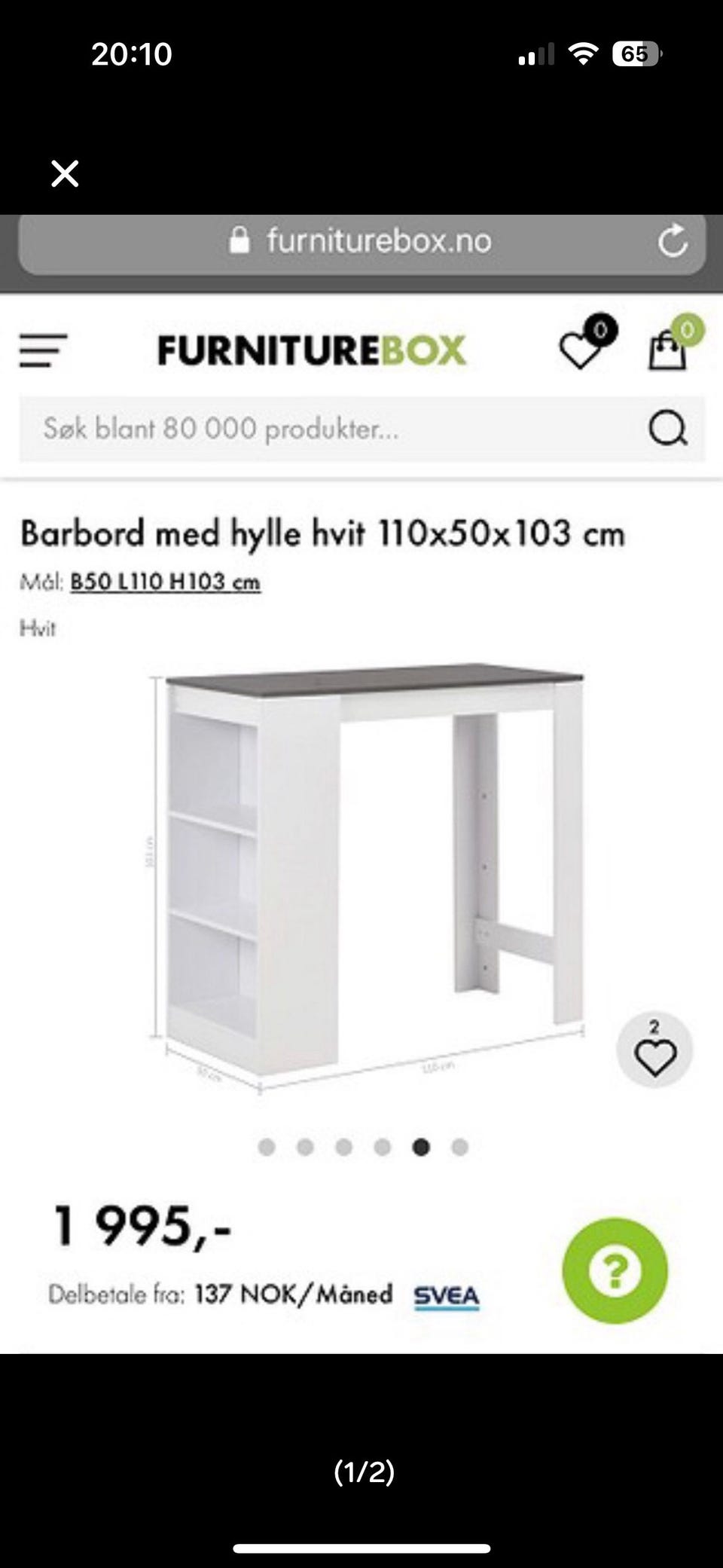Click the furniturebox.no address bar

tap(377, 241)
